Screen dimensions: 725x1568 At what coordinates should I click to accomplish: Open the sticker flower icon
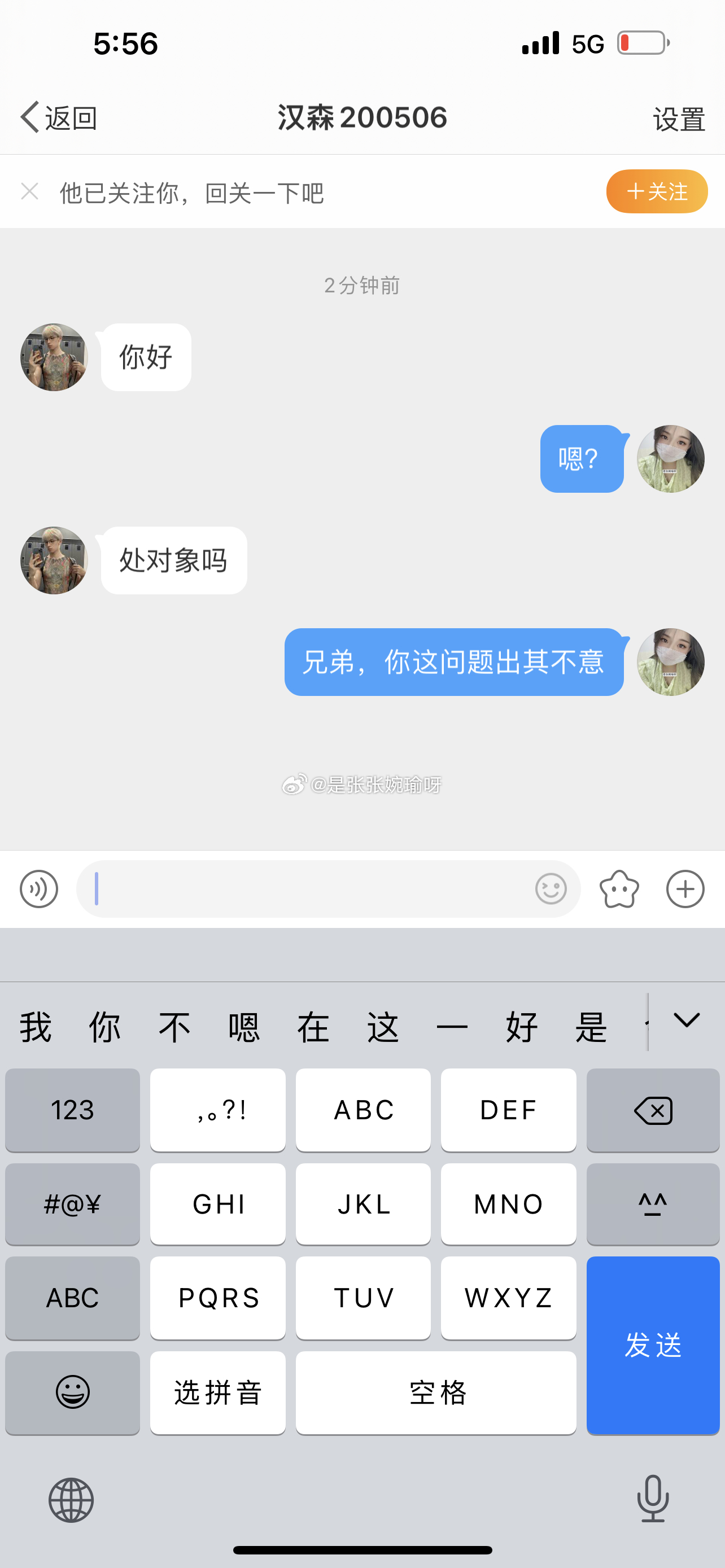[618, 888]
